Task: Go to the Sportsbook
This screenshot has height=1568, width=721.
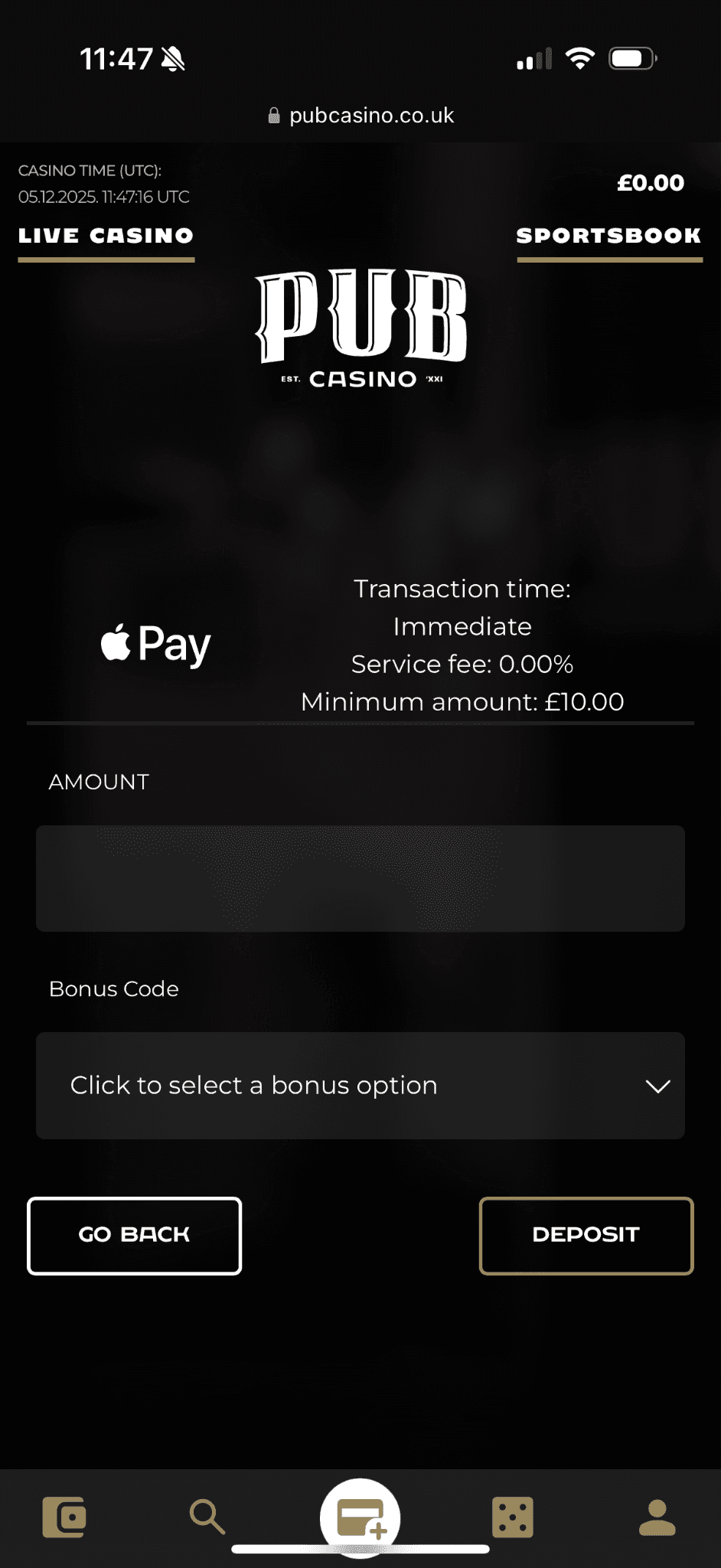Action: click(608, 236)
